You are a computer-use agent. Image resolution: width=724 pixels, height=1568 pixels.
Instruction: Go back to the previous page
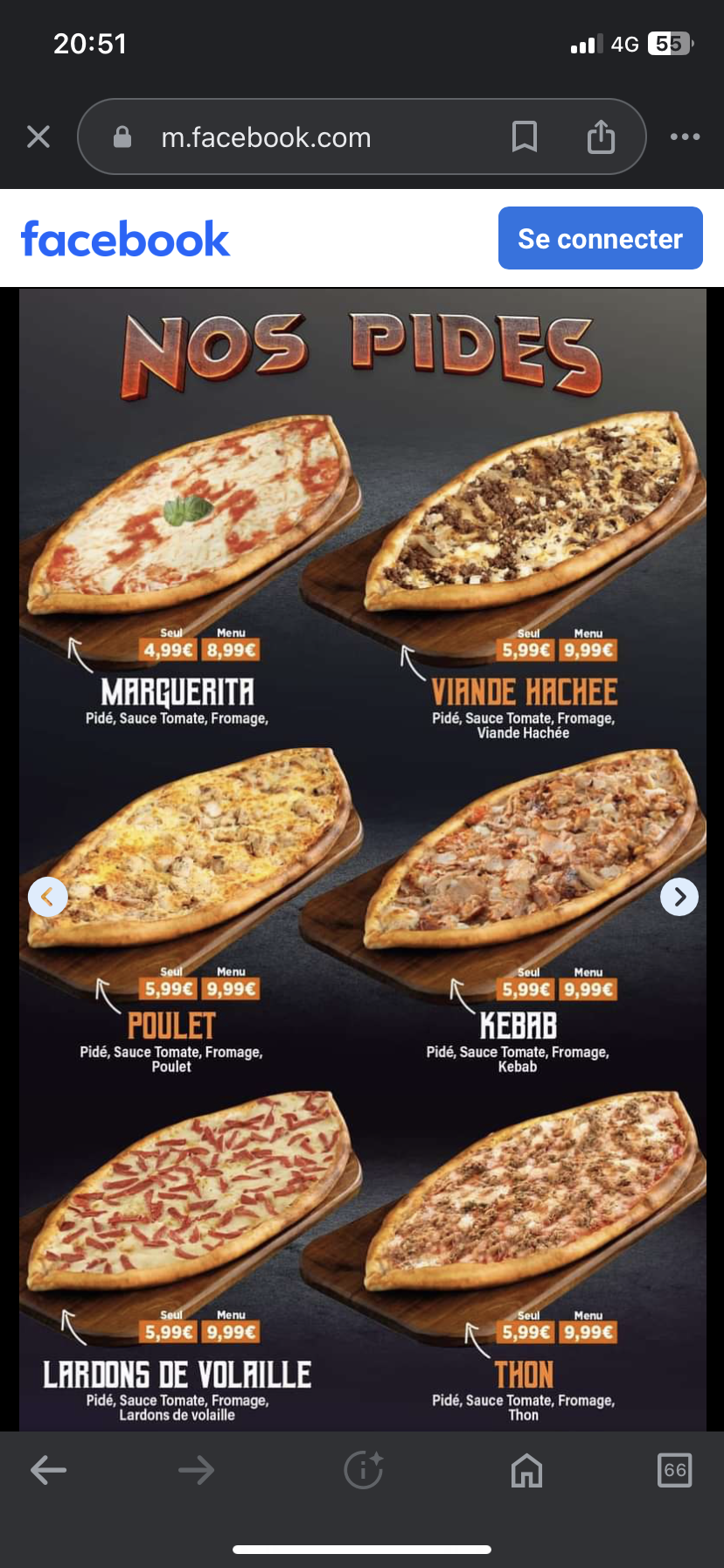[49, 1470]
